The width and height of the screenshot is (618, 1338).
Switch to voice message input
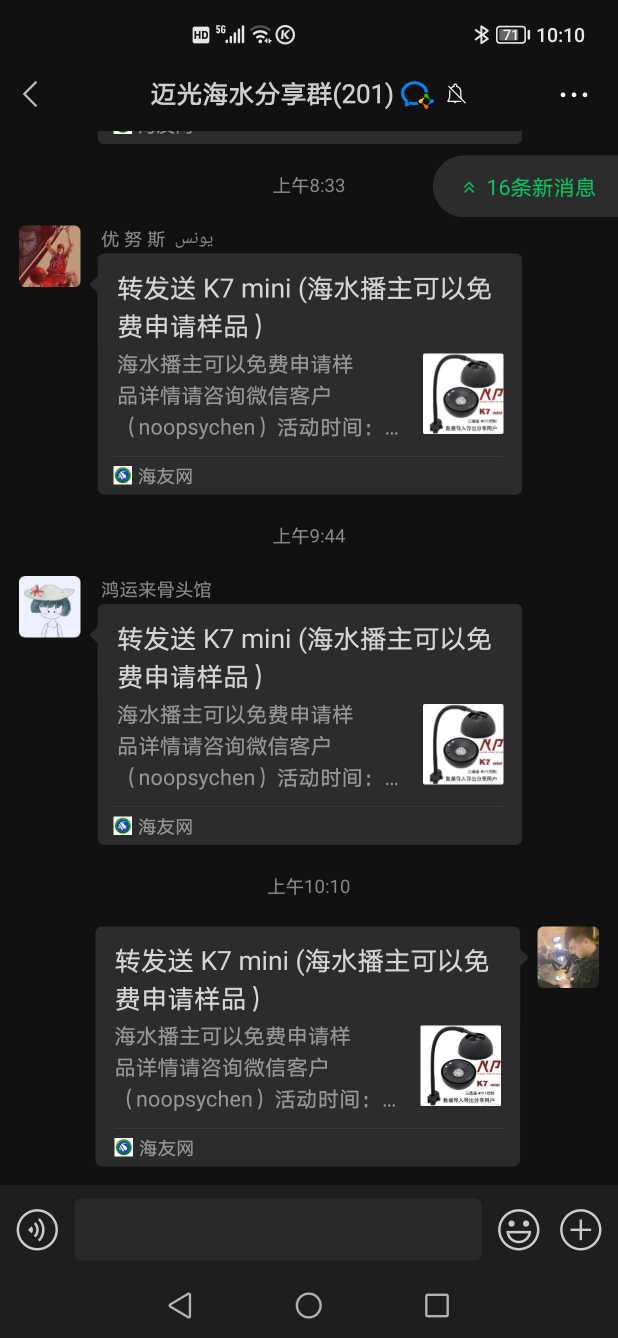tap(38, 1229)
